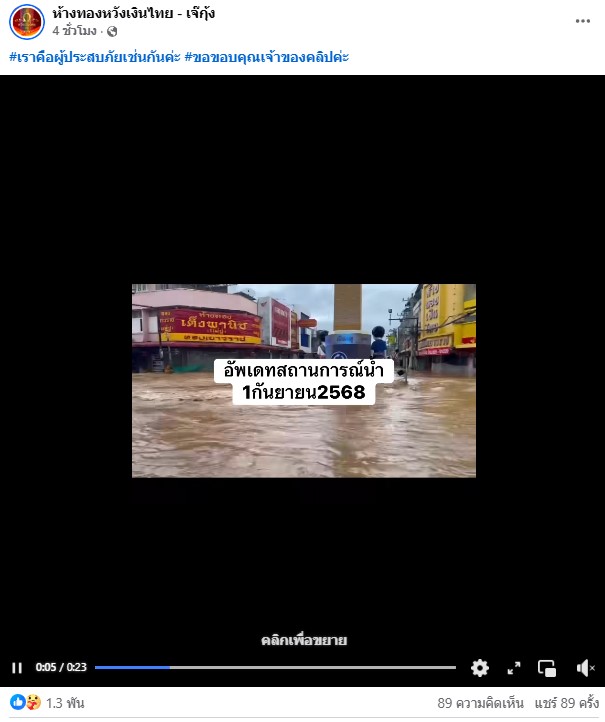The width and height of the screenshot is (605, 722).
Task: Tap the video to enlarge it
Action: coord(303,380)
